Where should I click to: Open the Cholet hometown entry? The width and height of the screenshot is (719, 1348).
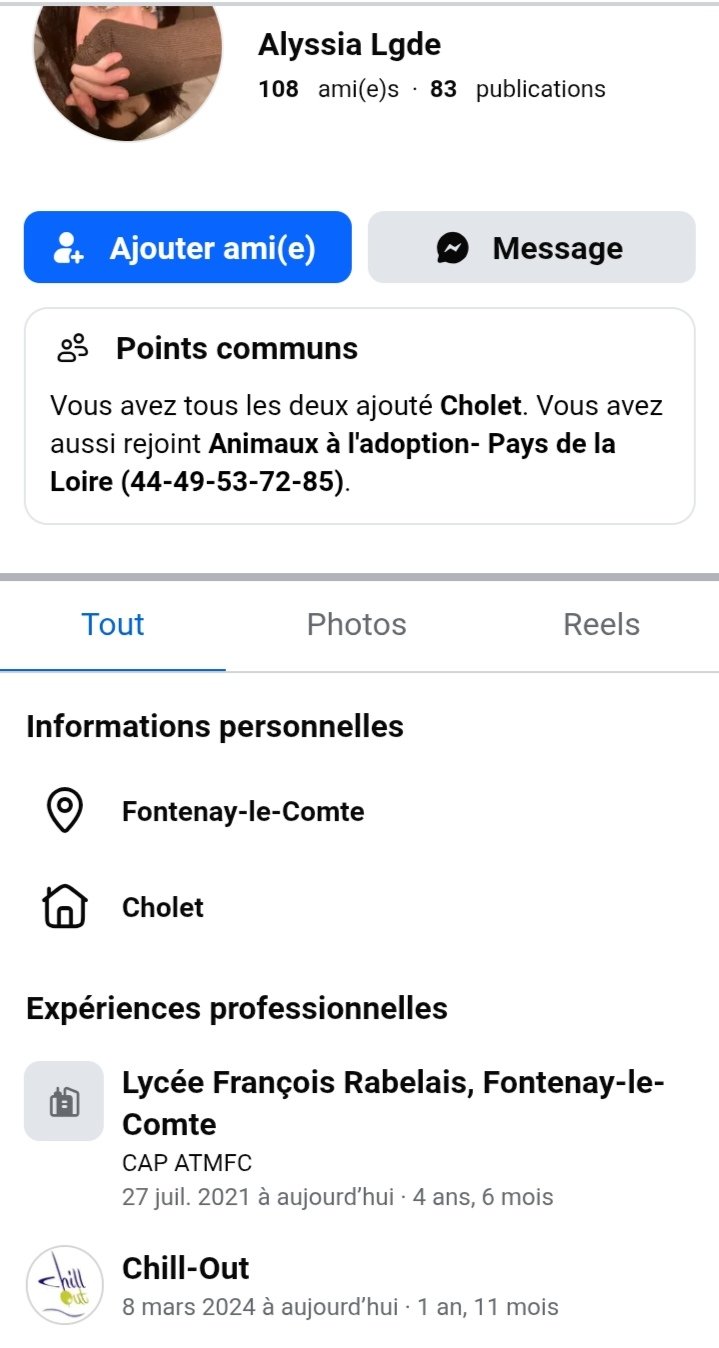(163, 907)
